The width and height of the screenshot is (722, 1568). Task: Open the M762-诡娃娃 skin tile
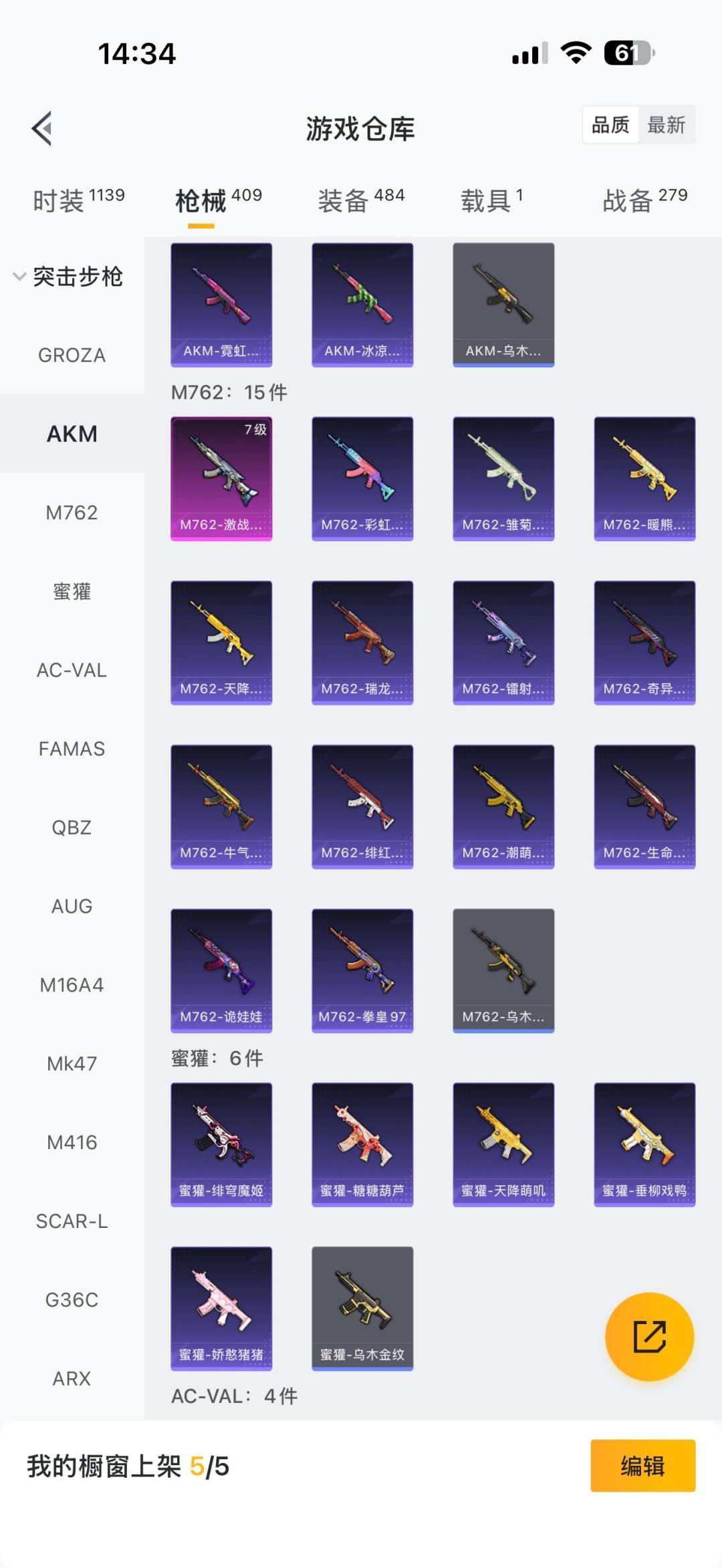coord(221,970)
